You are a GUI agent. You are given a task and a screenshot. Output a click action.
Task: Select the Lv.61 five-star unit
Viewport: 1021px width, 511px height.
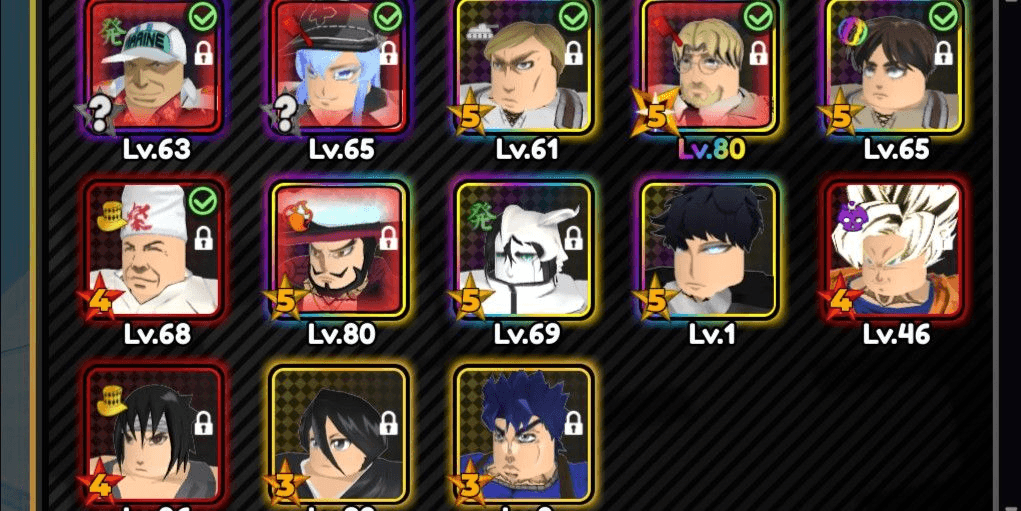pyautogui.click(x=525, y=68)
